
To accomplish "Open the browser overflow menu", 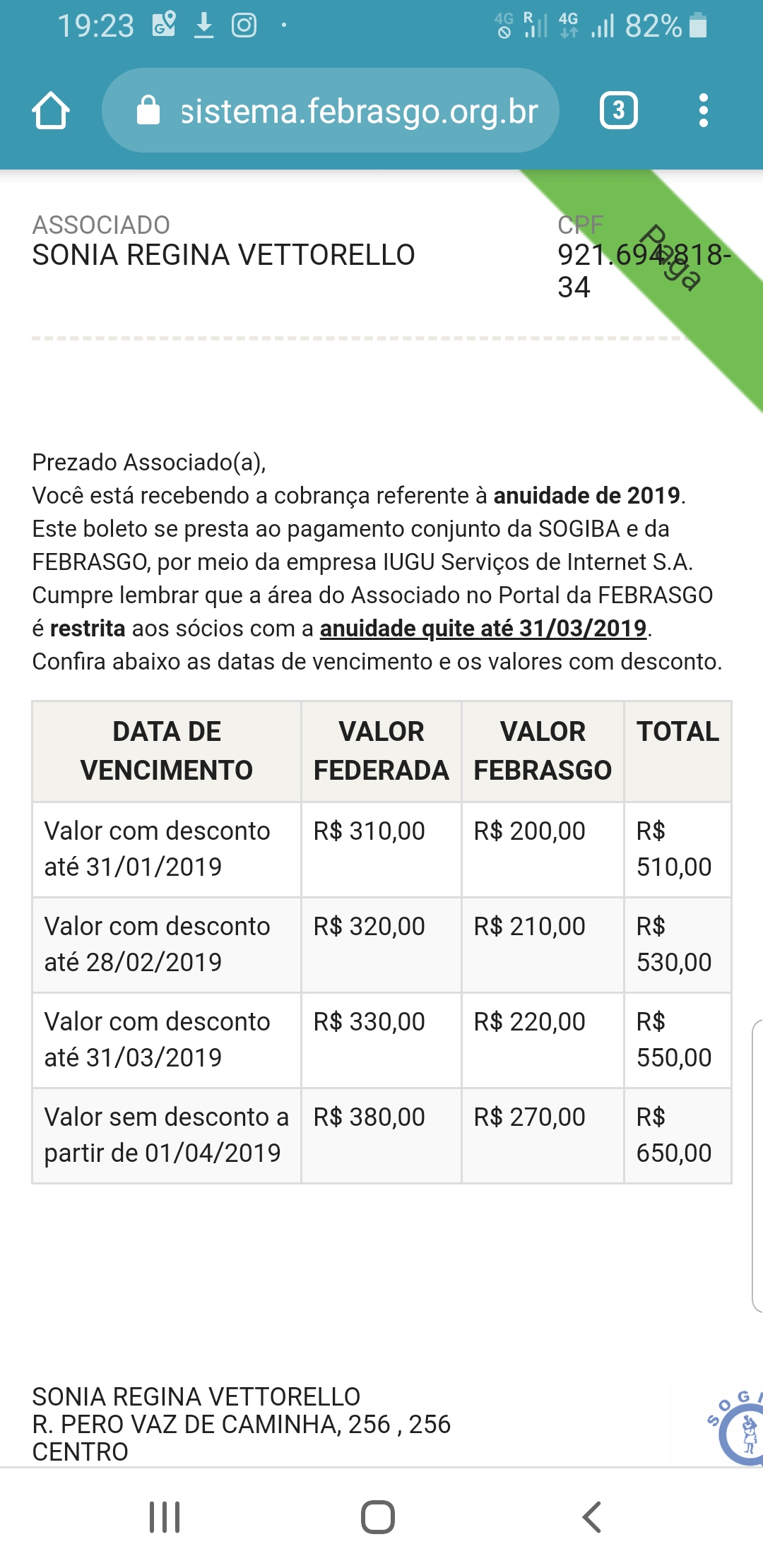I will click(x=703, y=111).
